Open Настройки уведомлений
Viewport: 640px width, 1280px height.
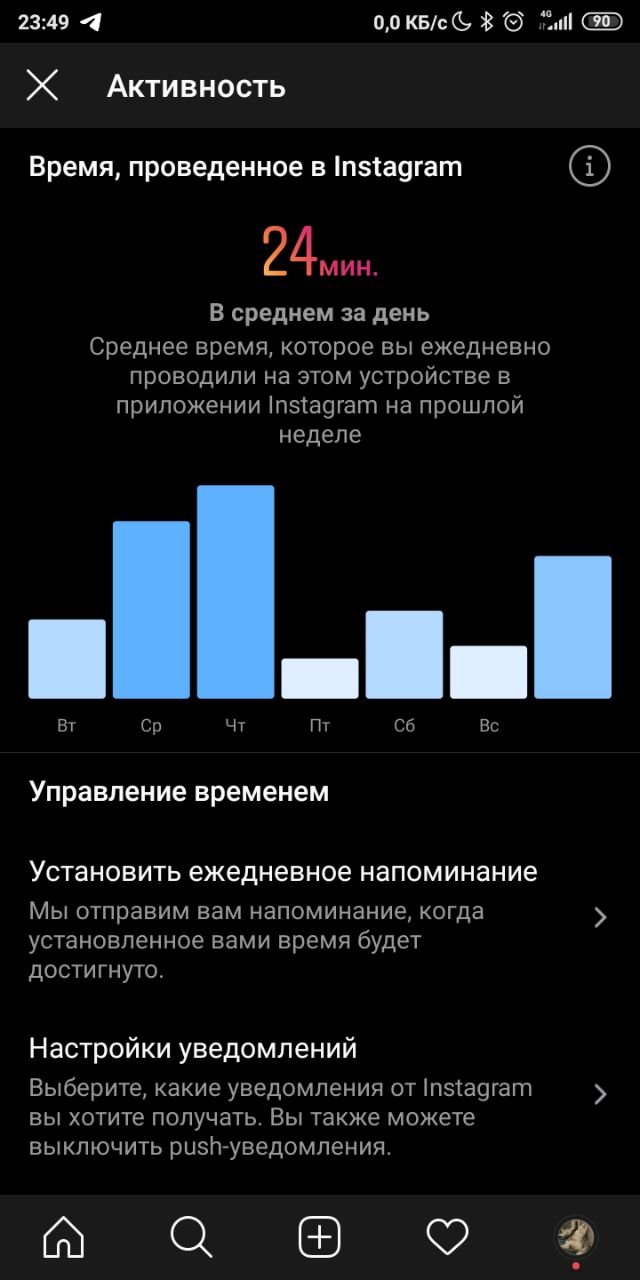coord(318,1094)
